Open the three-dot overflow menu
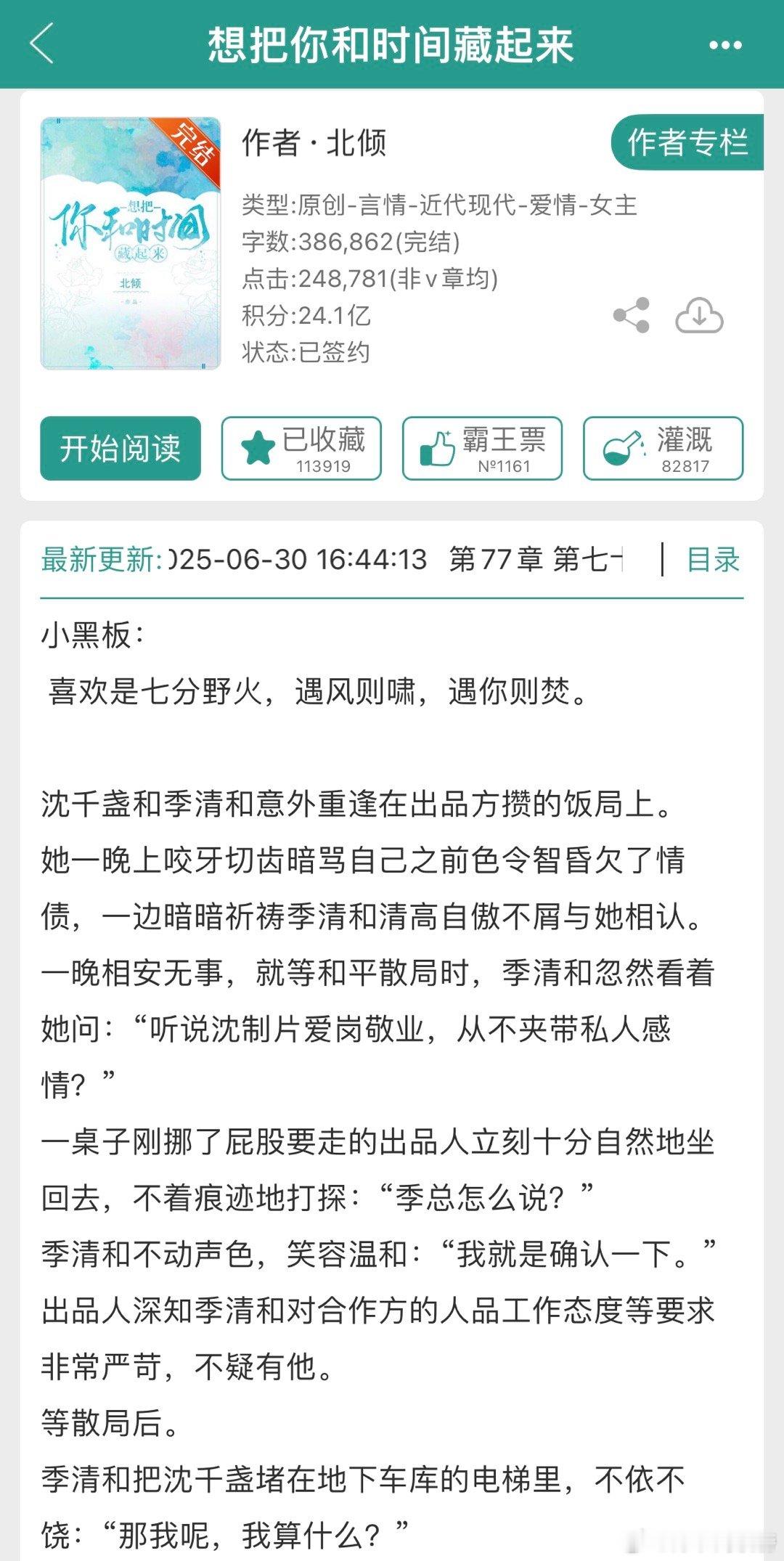The height and width of the screenshot is (1561, 784). (x=724, y=45)
